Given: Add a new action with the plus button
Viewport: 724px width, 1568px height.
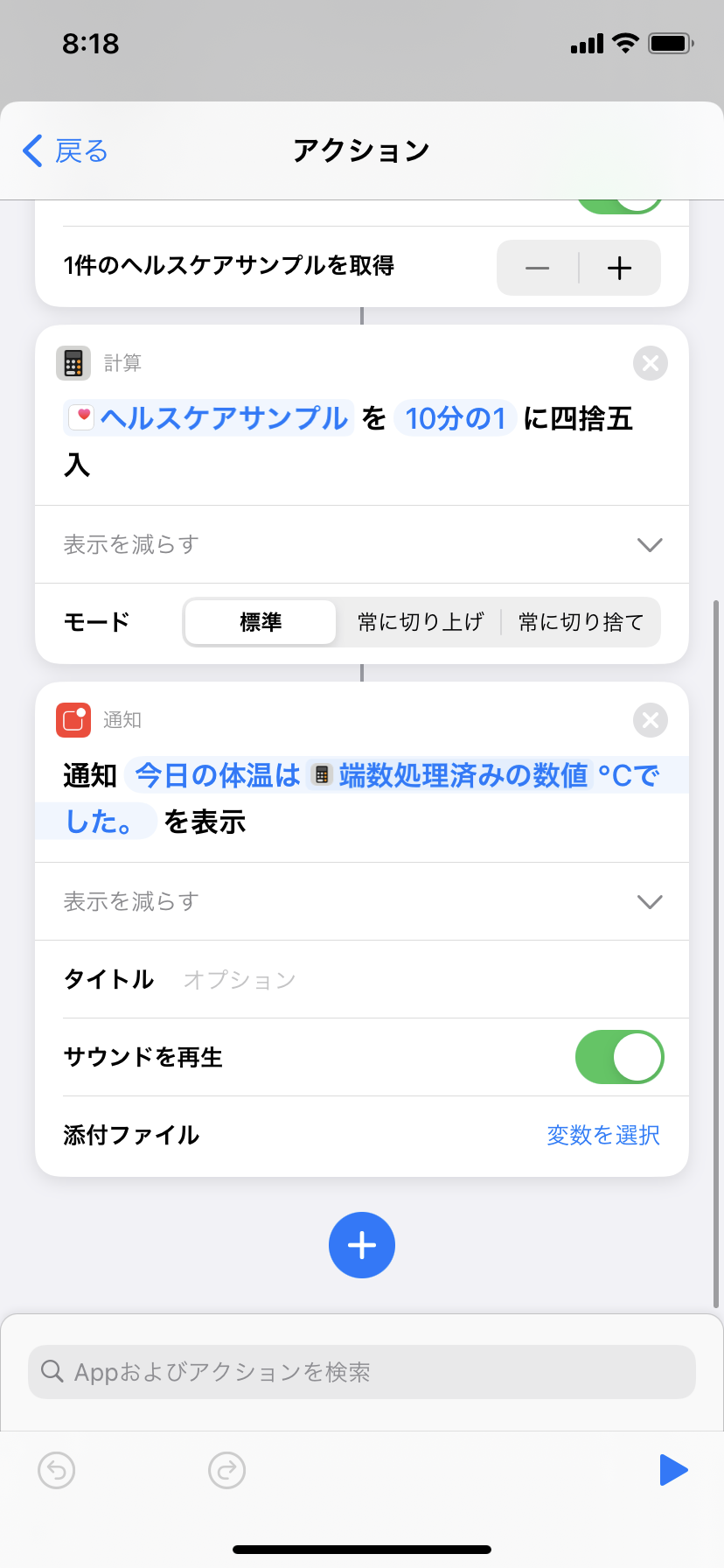Looking at the screenshot, I should point(362,1245).
